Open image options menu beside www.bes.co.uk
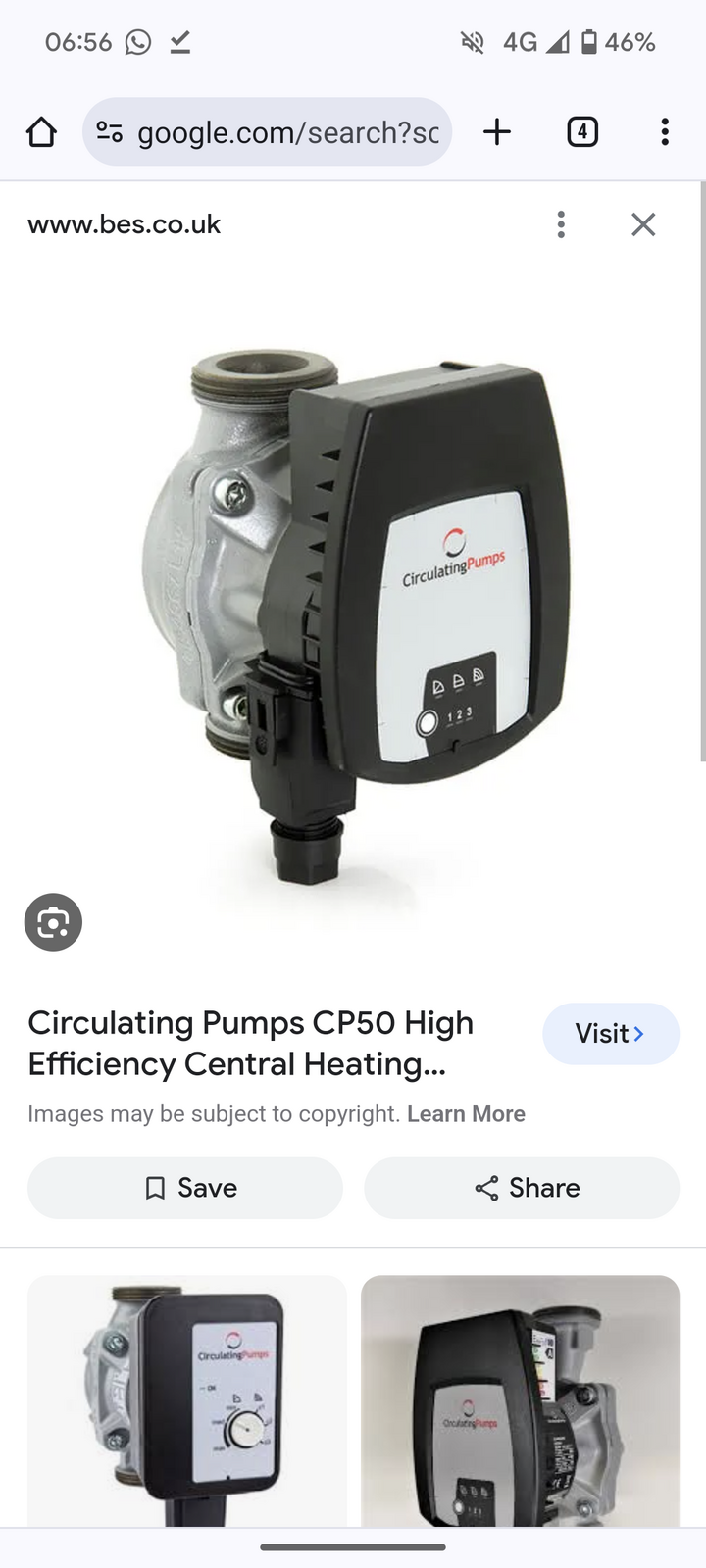The height and width of the screenshot is (1568, 706). coord(561,224)
